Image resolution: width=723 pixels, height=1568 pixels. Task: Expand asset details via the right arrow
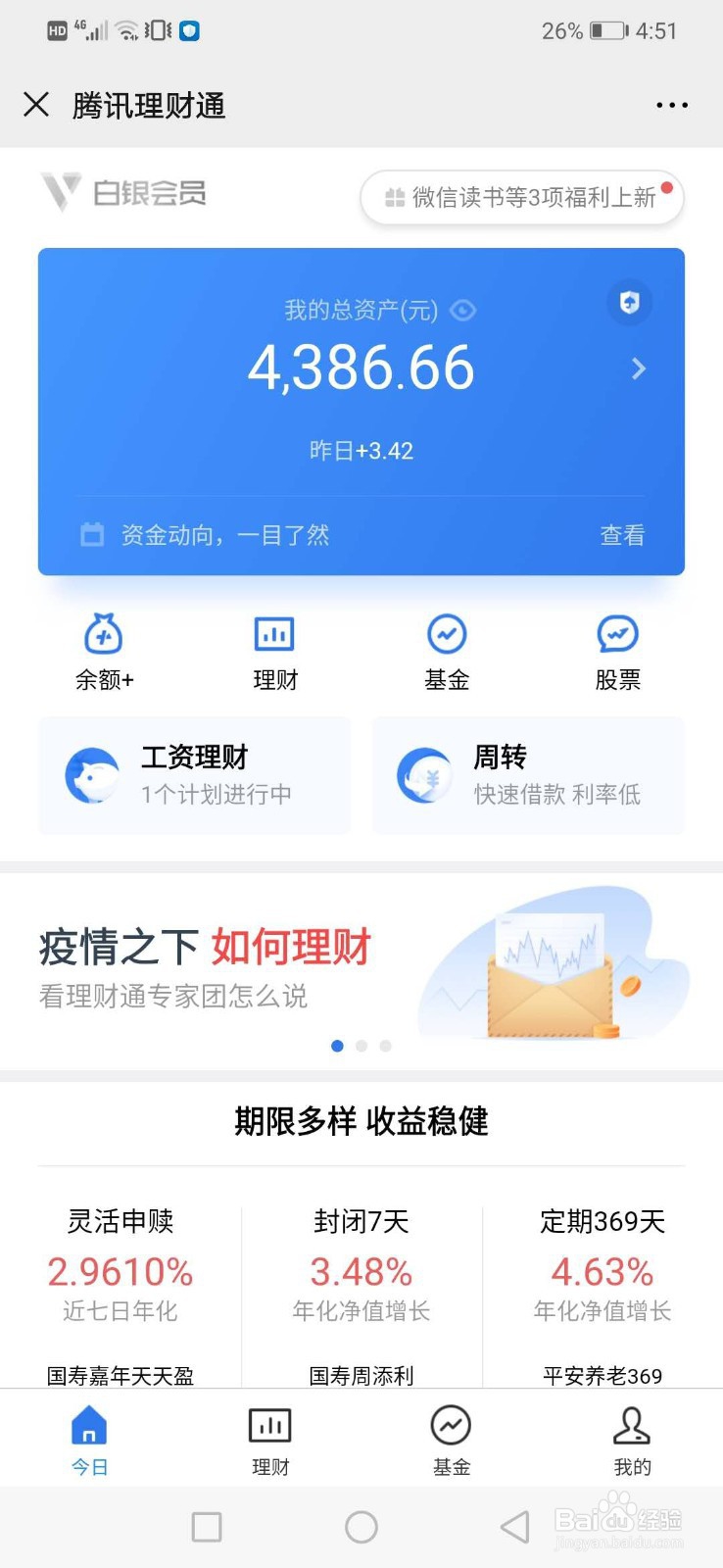tap(639, 369)
